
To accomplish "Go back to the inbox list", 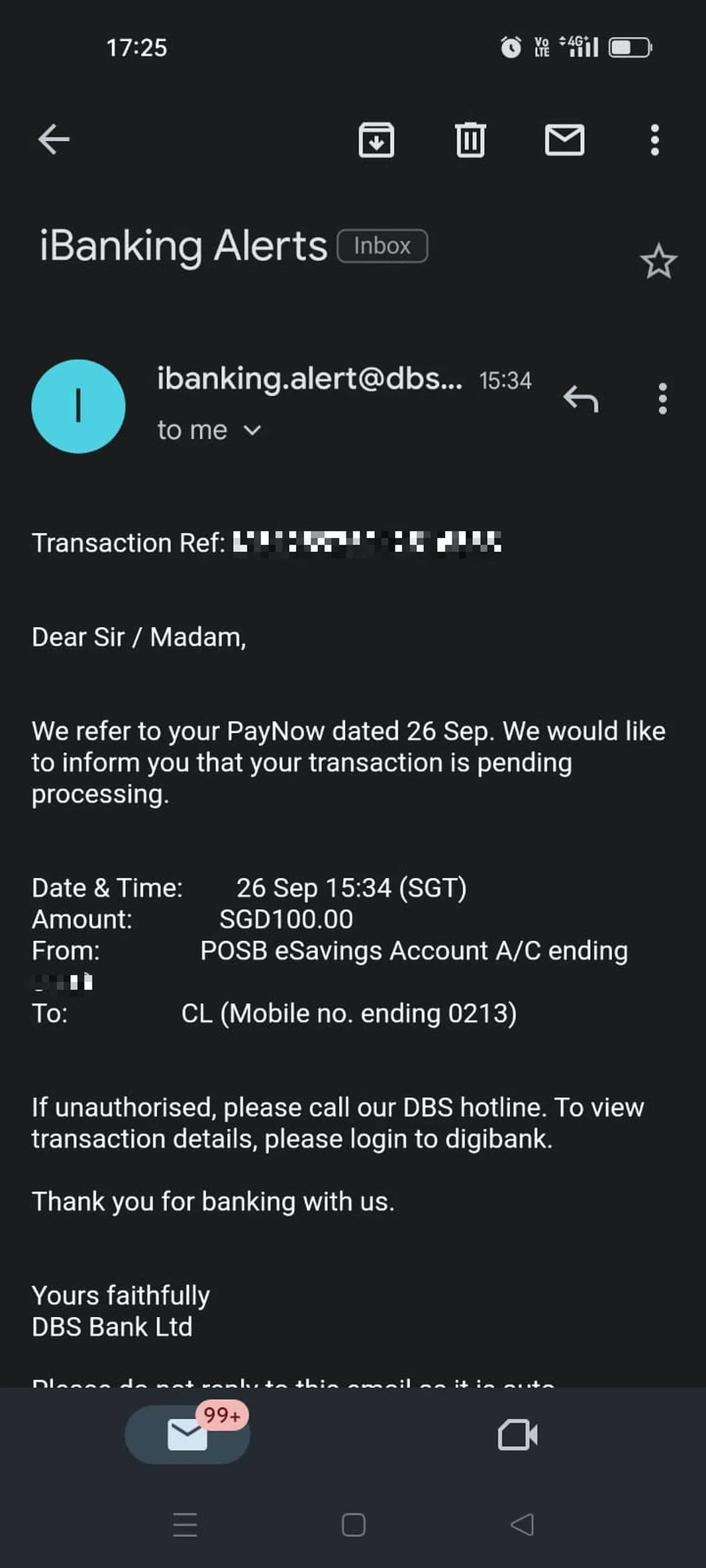I will [54, 139].
